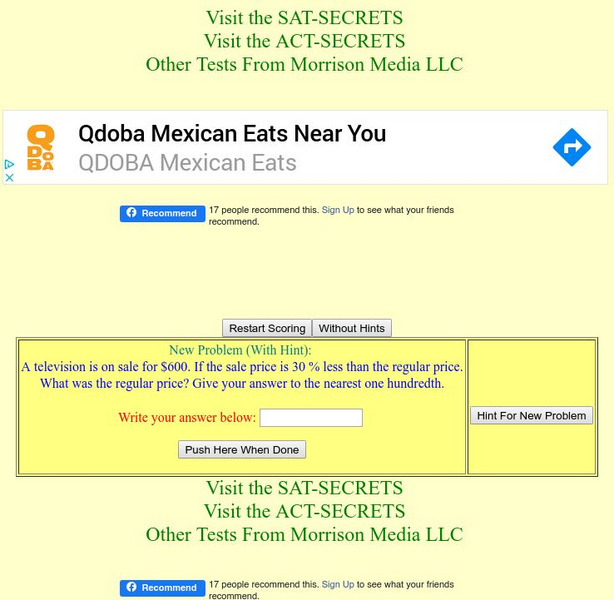Close the Qdoba advertisement banner
The image size is (614, 600).
pos(9,178)
